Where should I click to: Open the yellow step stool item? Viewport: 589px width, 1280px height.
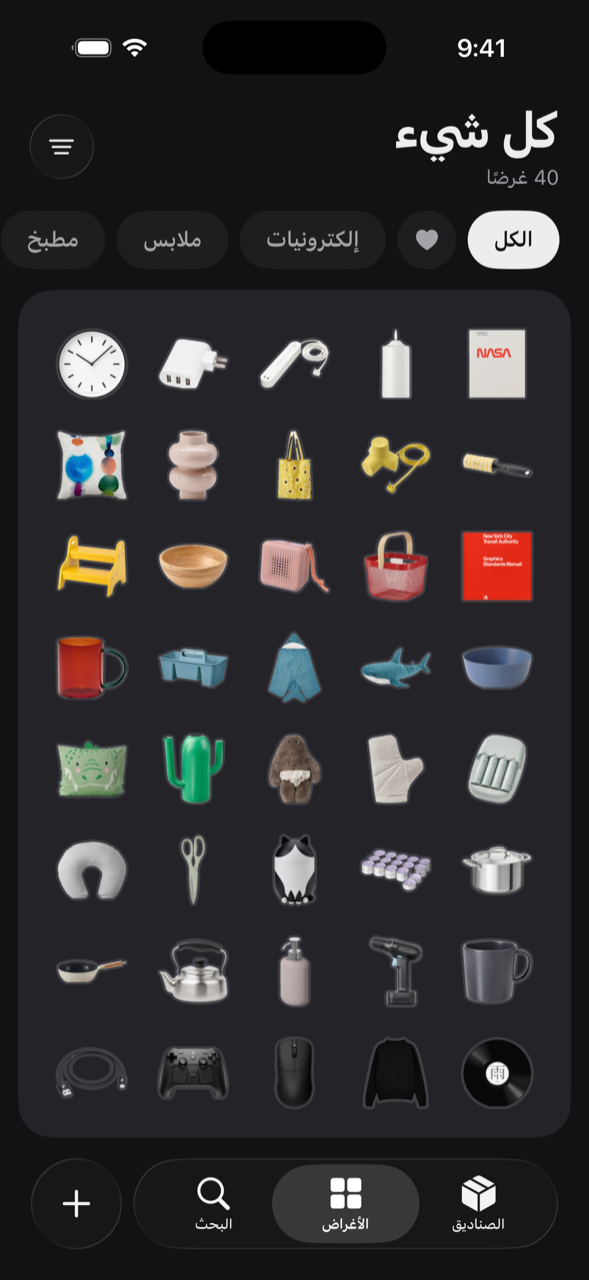click(92, 566)
